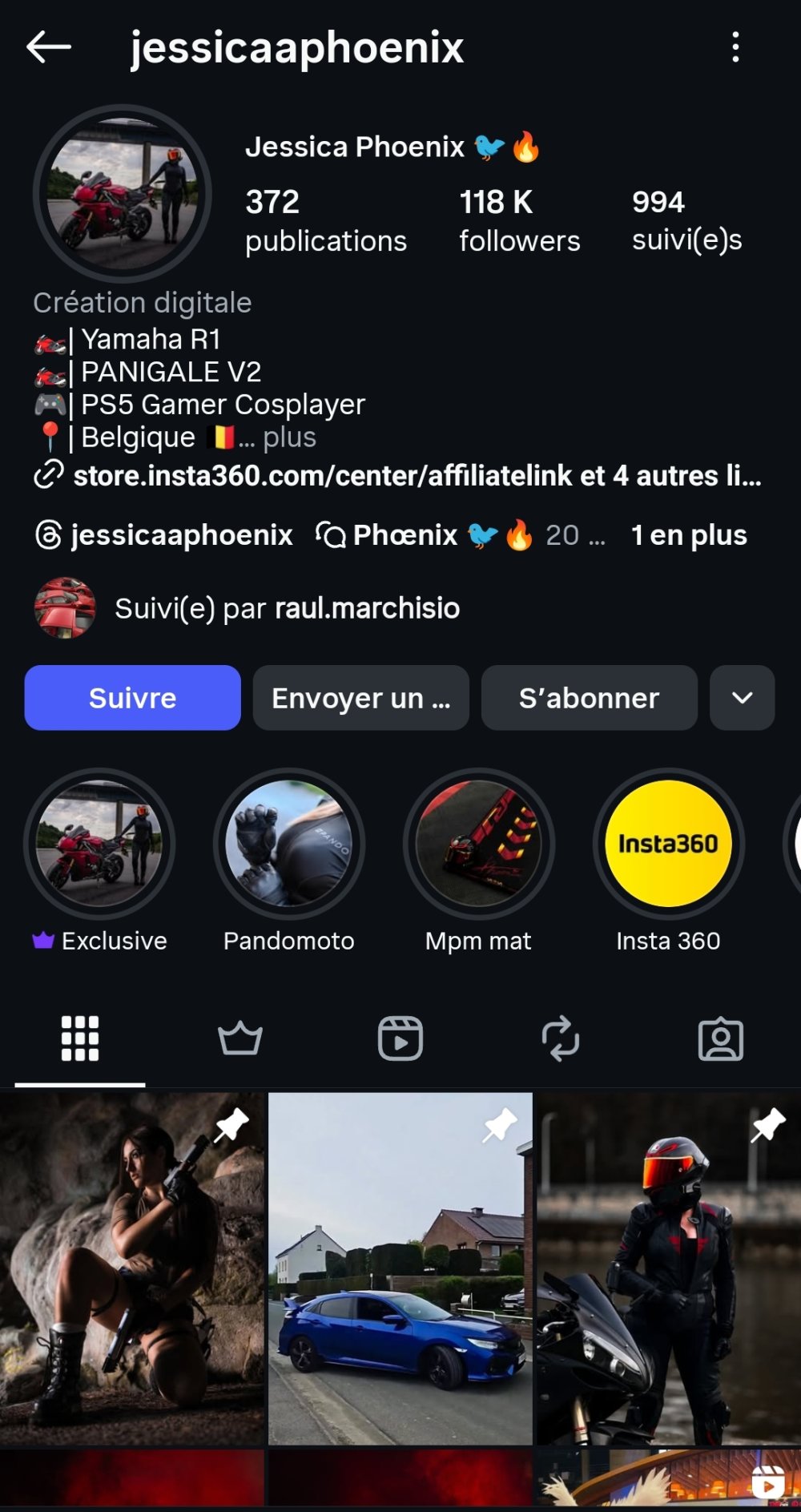Open the pinned blue car post
This screenshot has height=1512, width=801.
tap(400, 1268)
